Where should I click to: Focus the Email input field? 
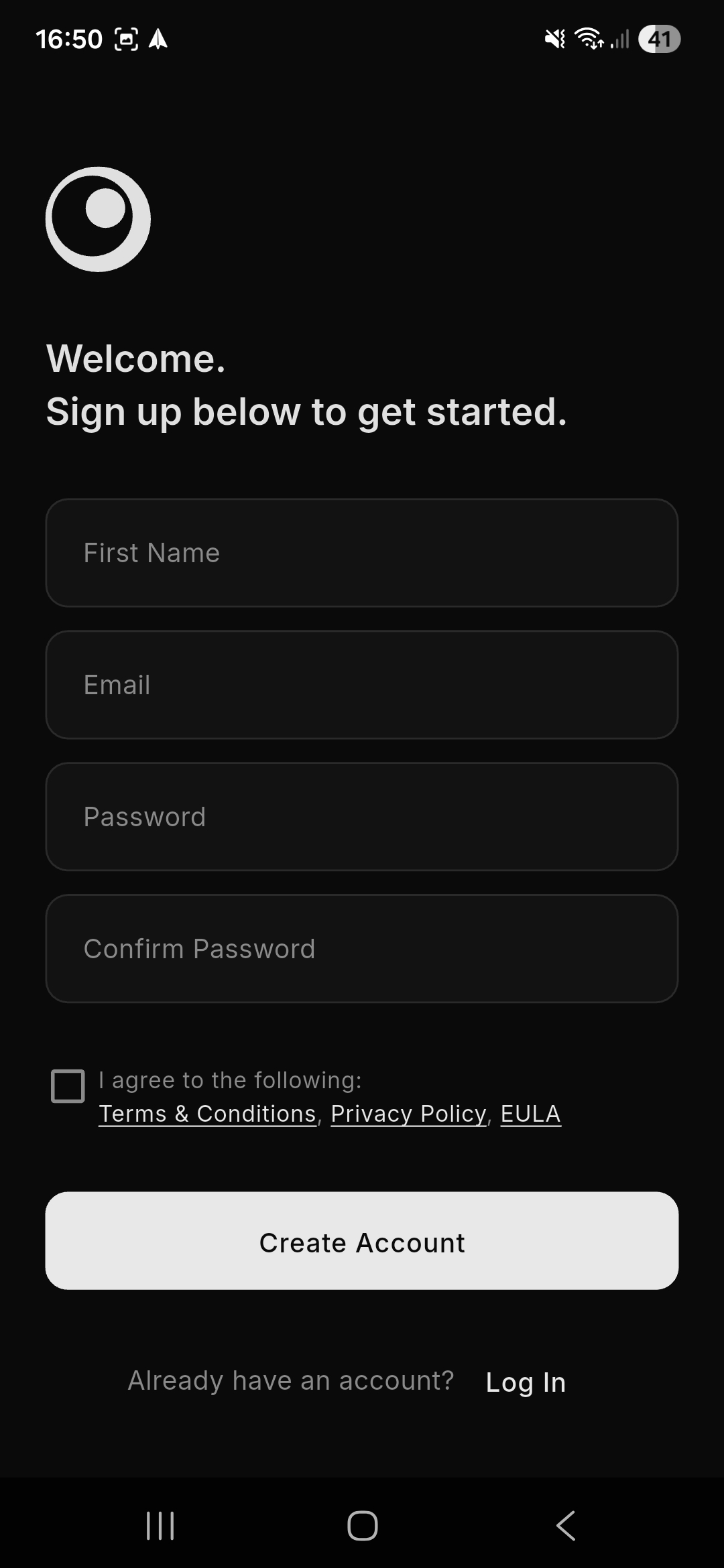tap(362, 685)
